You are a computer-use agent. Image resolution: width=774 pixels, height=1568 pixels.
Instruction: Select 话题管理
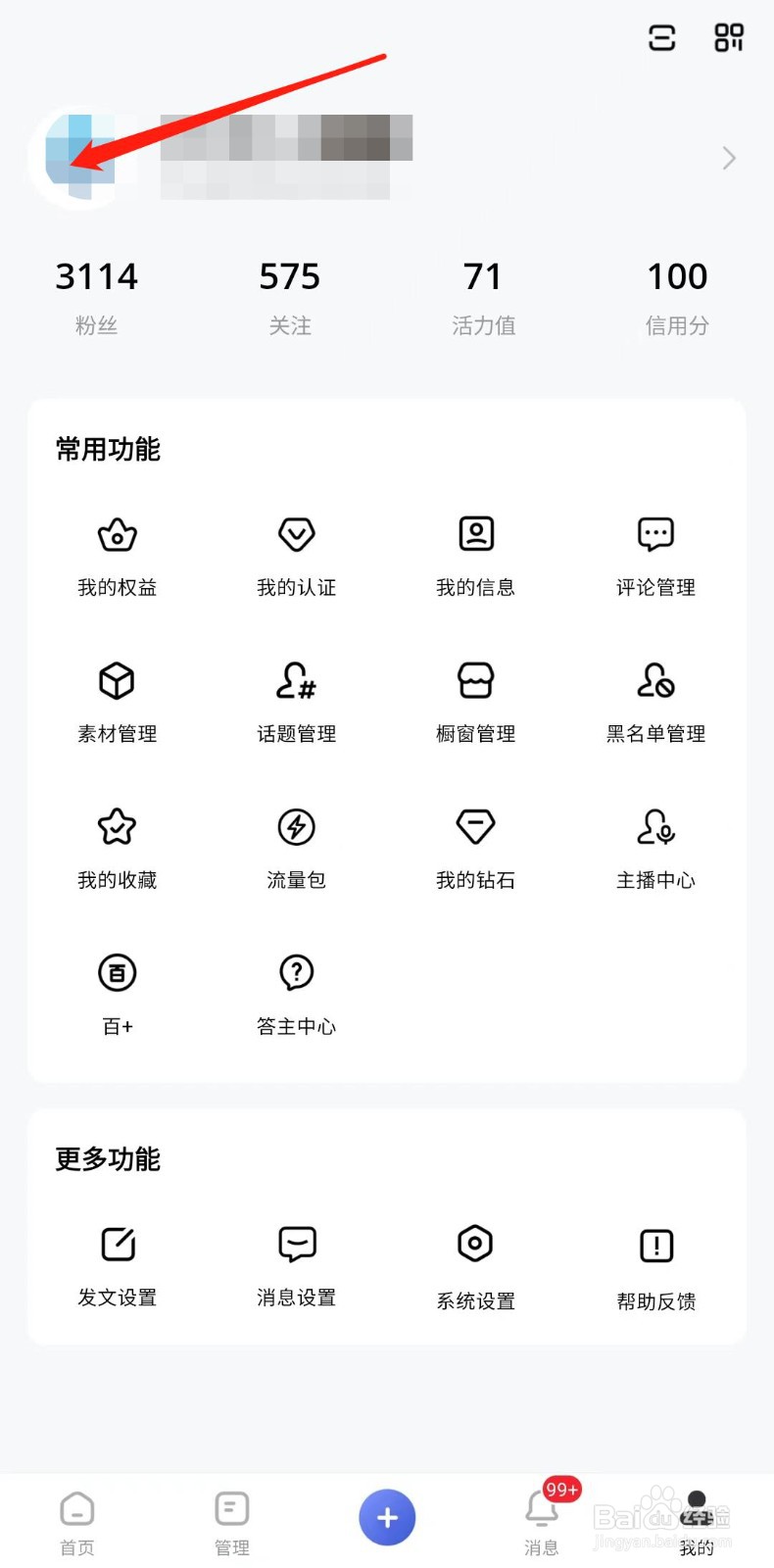[296, 701]
